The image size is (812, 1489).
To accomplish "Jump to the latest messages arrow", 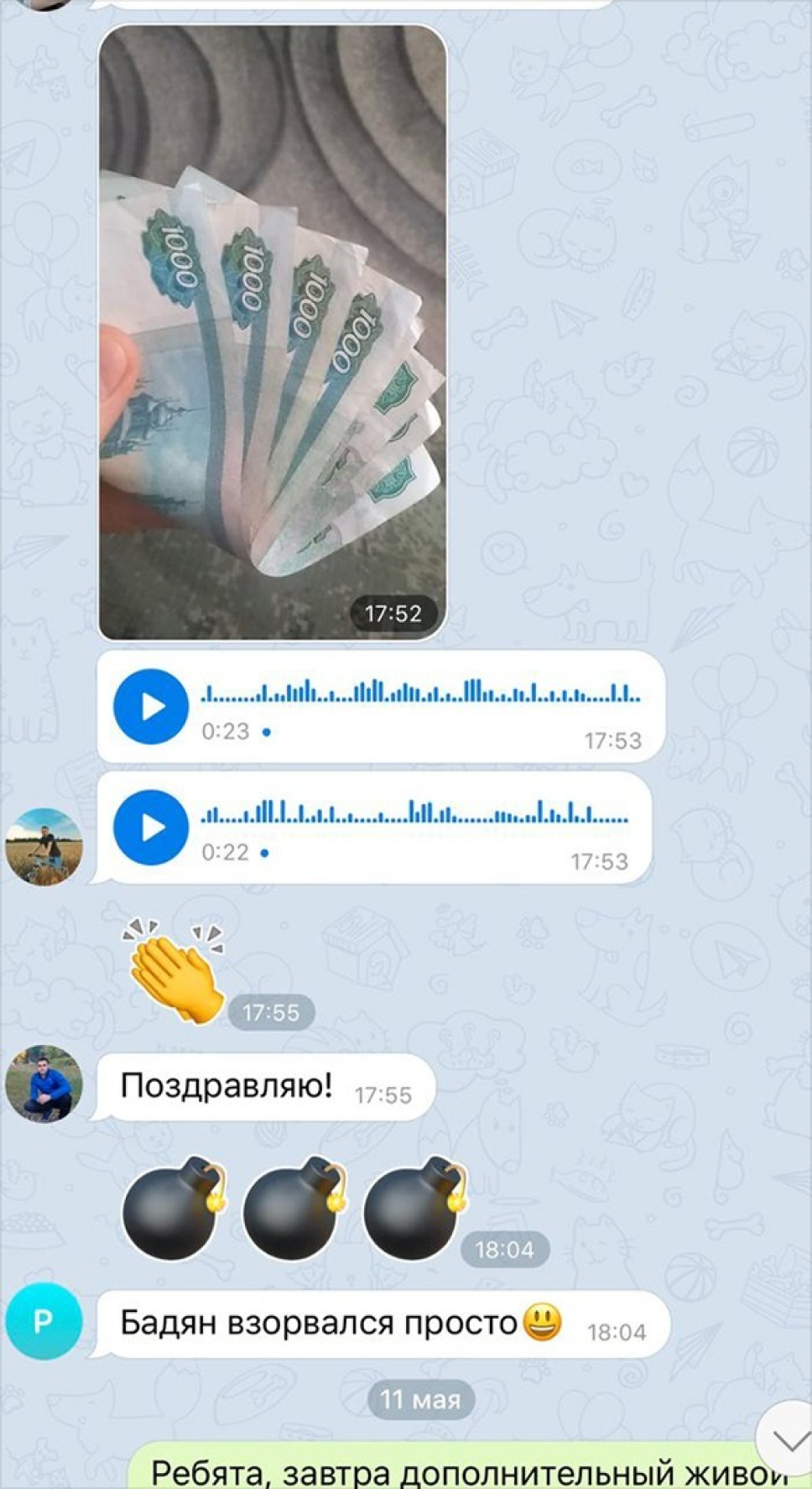I will (787, 1440).
